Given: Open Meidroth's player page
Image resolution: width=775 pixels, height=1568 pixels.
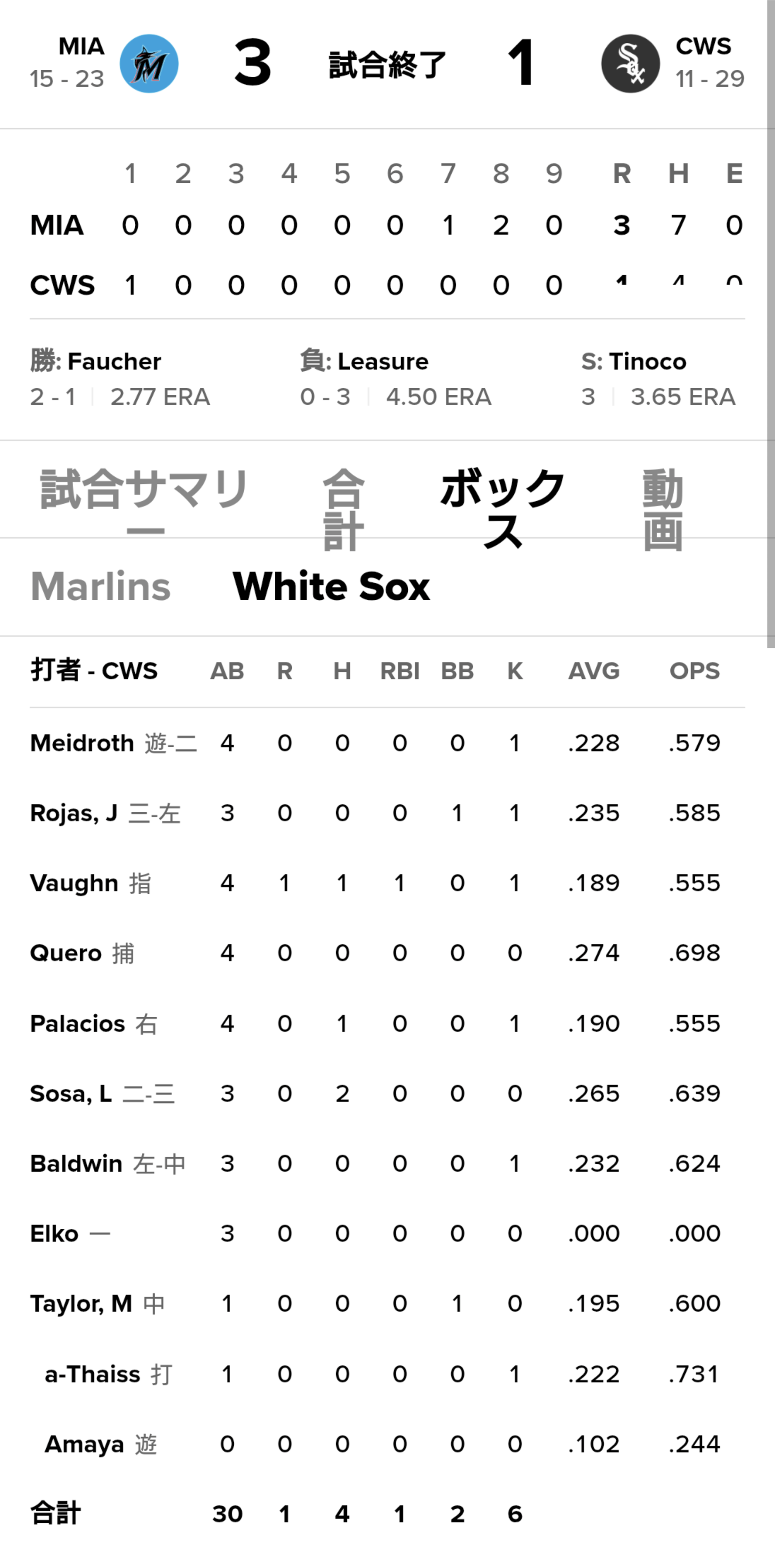Looking at the screenshot, I should coord(82,743).
